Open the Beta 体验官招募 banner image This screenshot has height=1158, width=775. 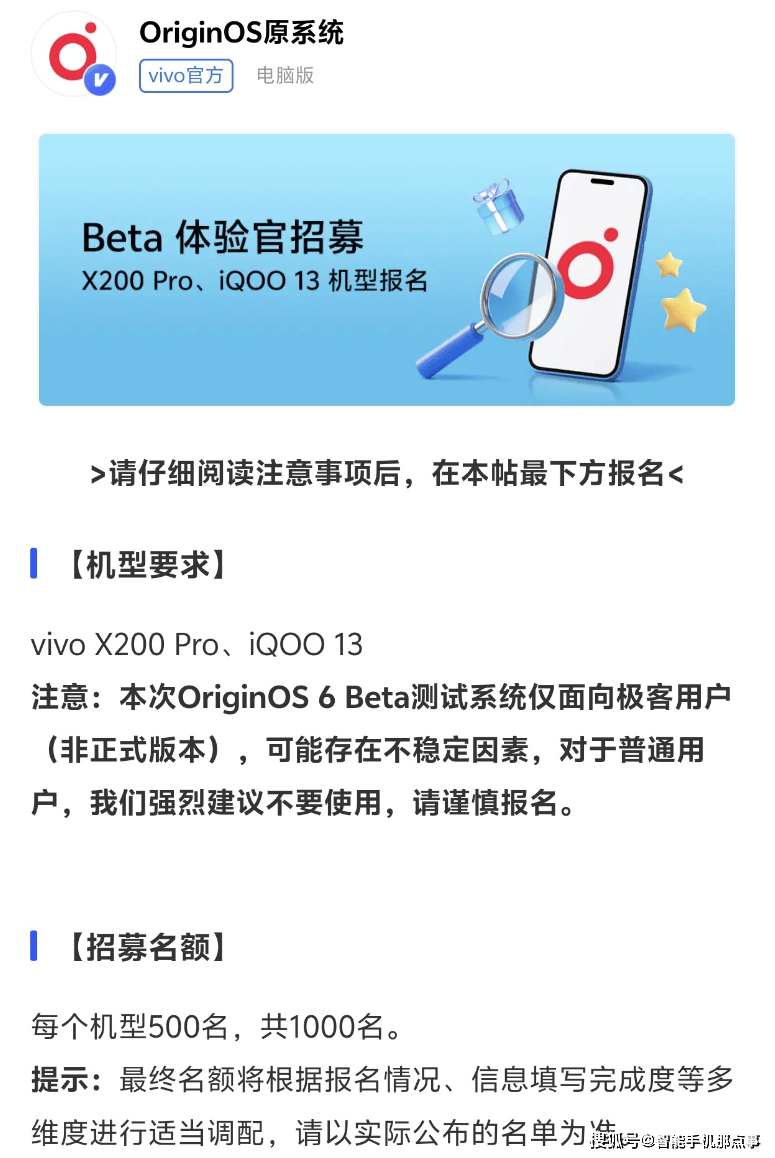pyautogui.click(x=387, y=270)
